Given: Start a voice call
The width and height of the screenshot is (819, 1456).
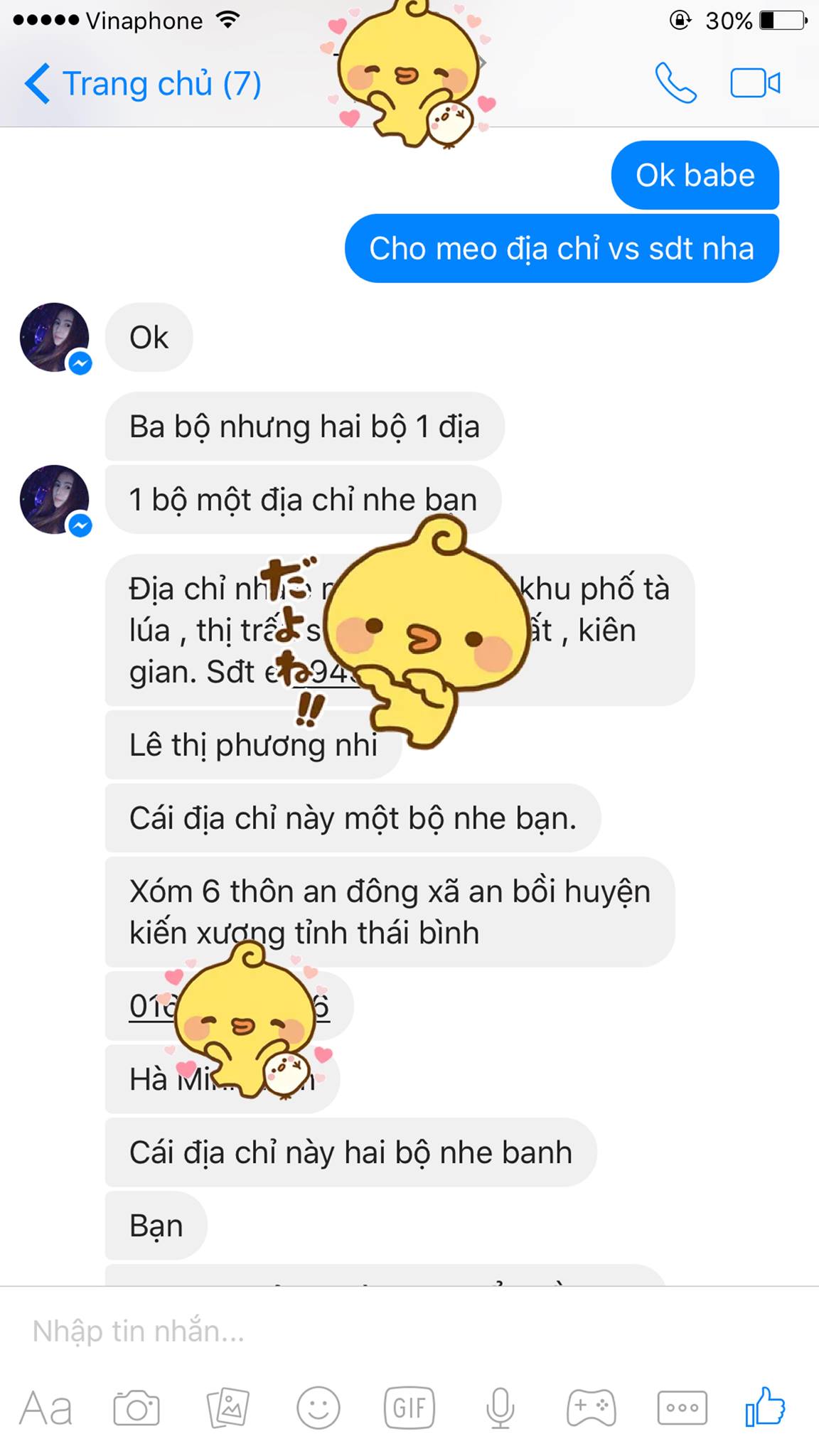Looking at the screenshot, I should [675, 84].
